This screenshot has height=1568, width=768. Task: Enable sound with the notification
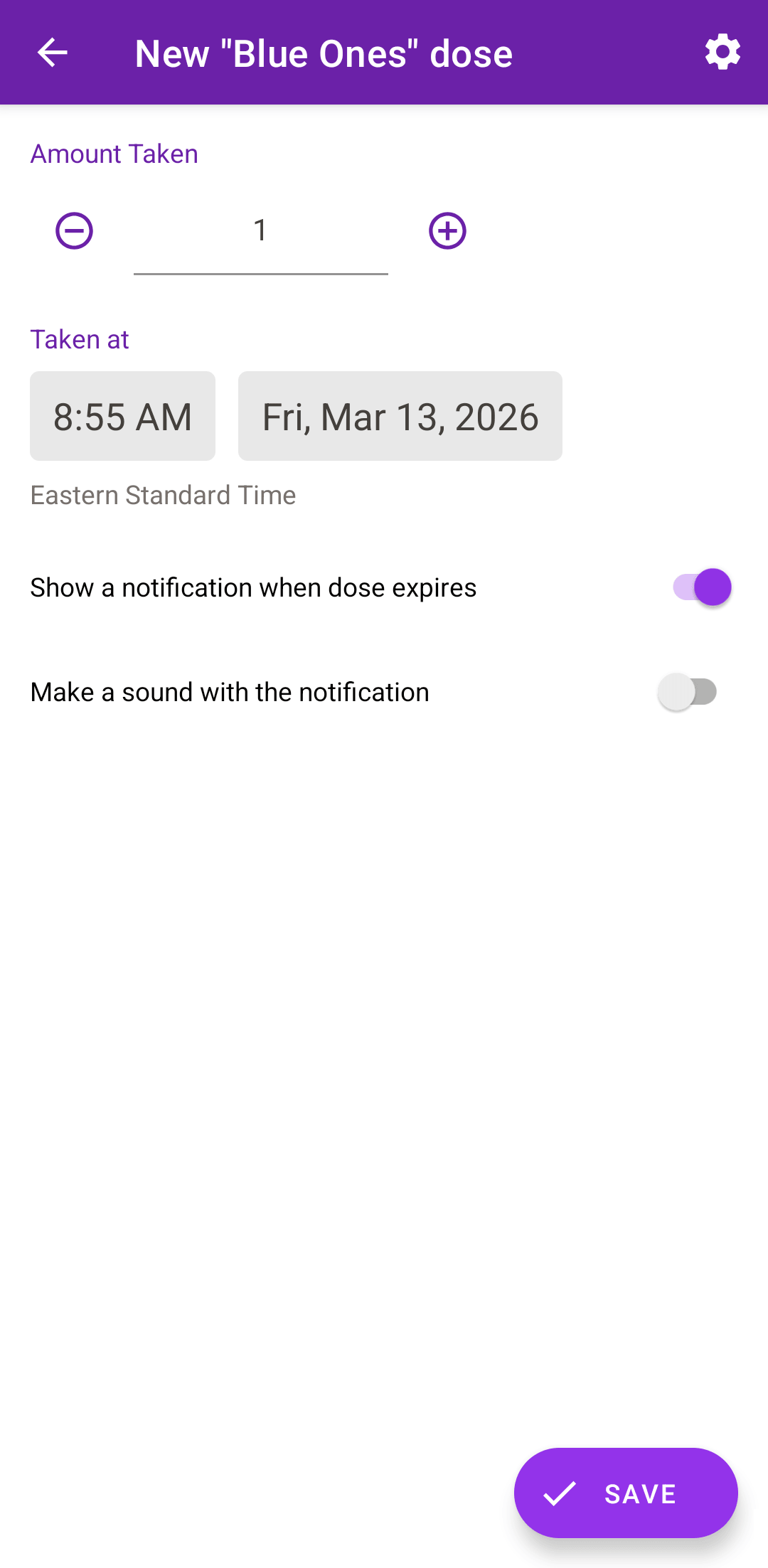pyautogui.click(x=688, y=690)
